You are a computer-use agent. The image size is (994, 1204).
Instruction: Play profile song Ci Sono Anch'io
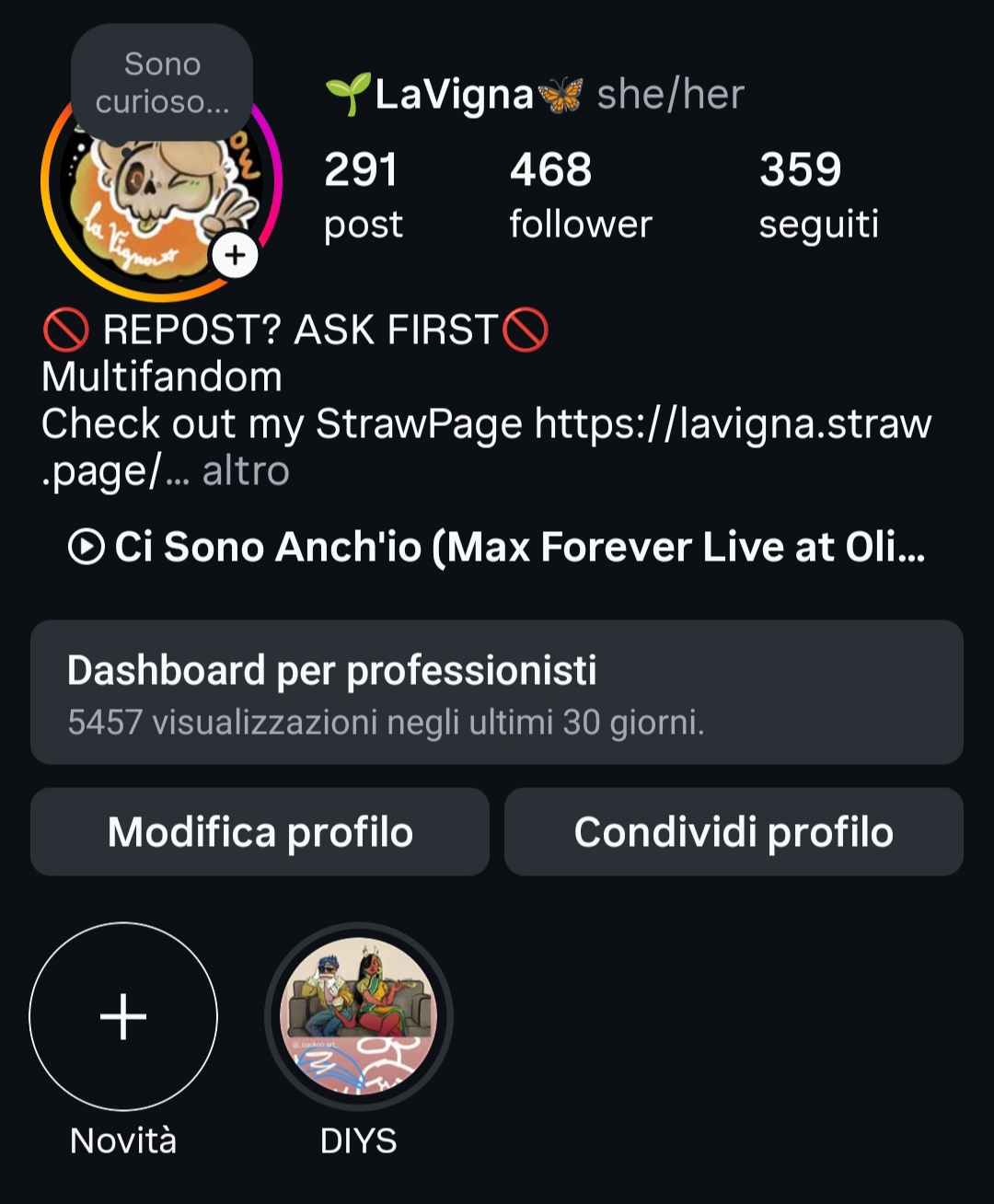497,547
